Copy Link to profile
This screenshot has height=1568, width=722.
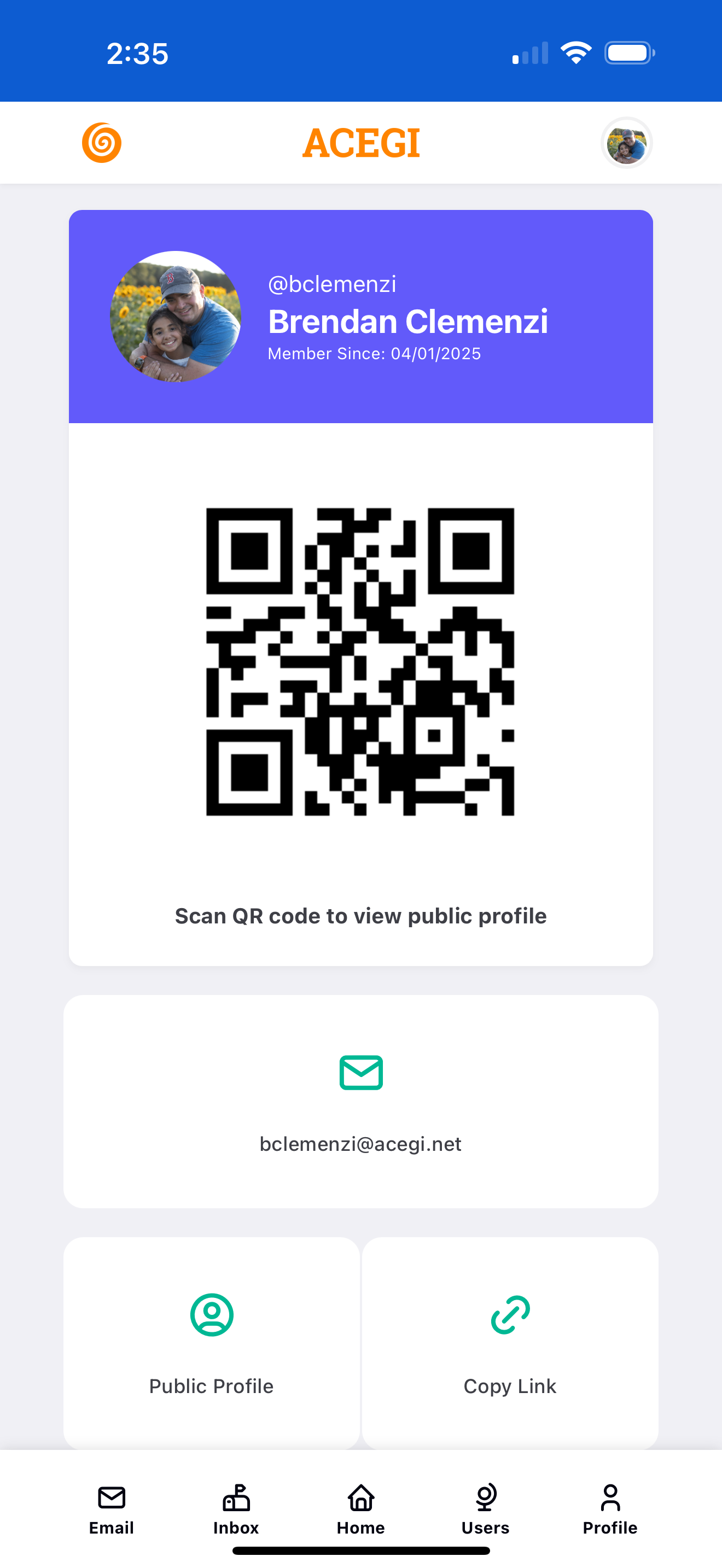510,1342
